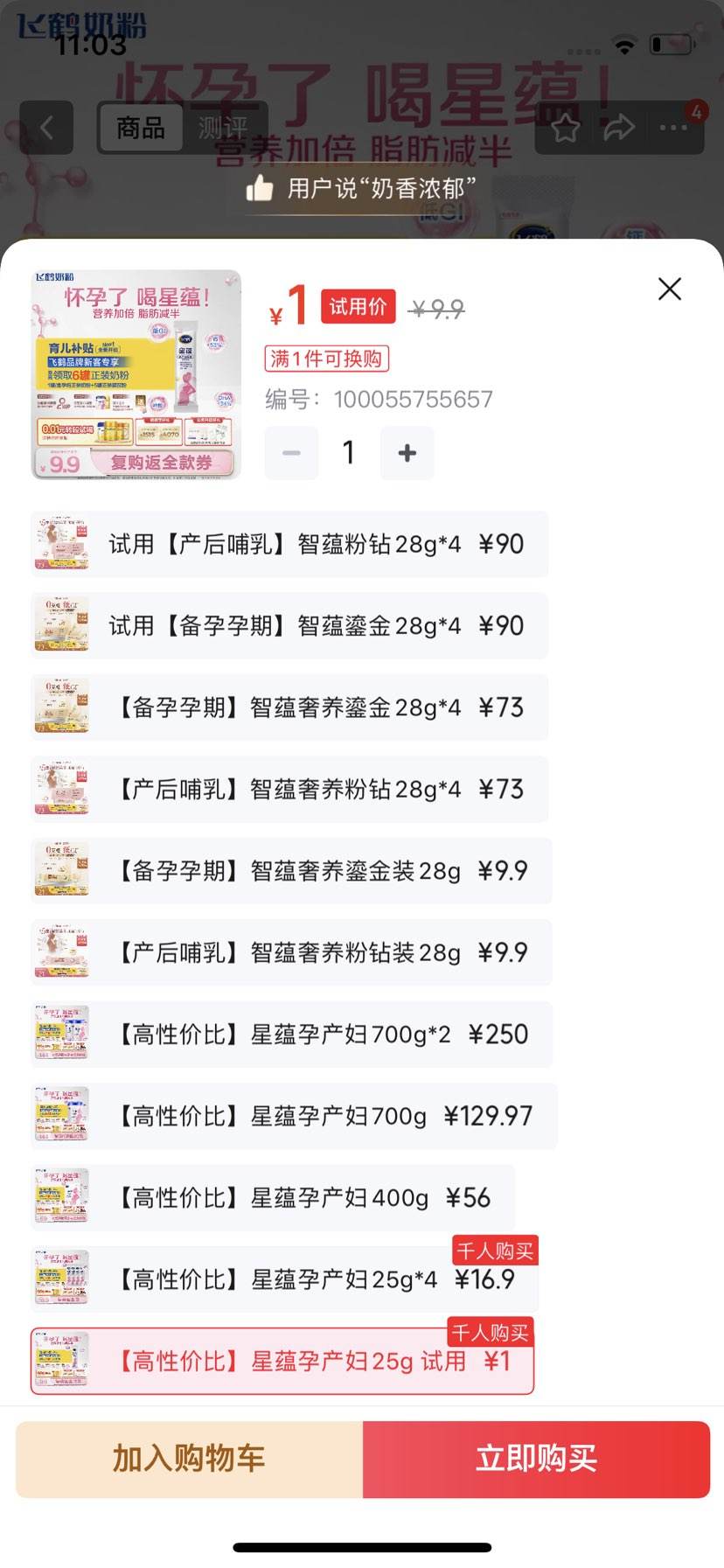Close the SKU selection panel with the X
This screenshot has height=1568, width=724.
point(669,289)
